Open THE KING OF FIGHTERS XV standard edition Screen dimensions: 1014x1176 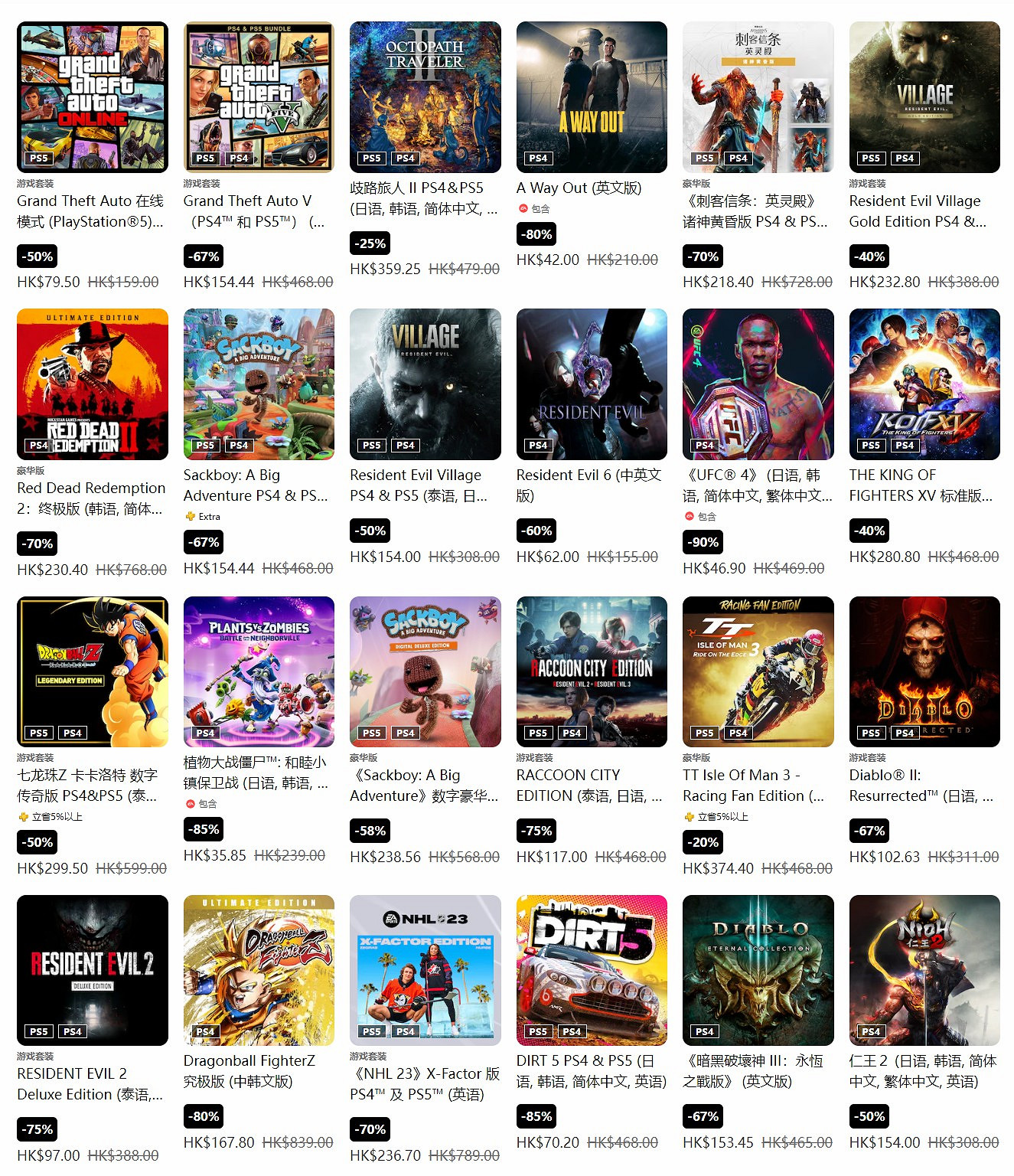pos(924,384)
